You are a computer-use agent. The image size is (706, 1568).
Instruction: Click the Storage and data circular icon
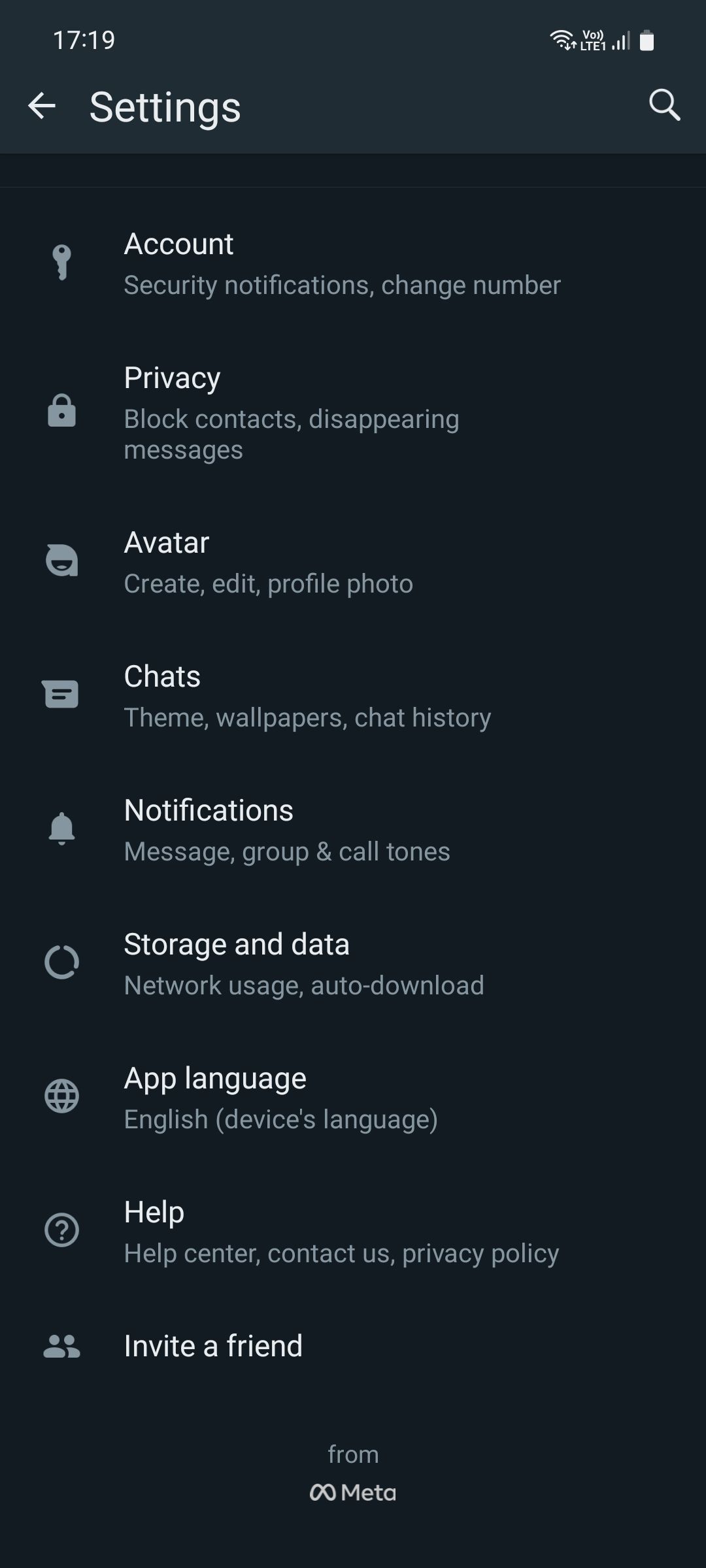(x=62, y=962)
